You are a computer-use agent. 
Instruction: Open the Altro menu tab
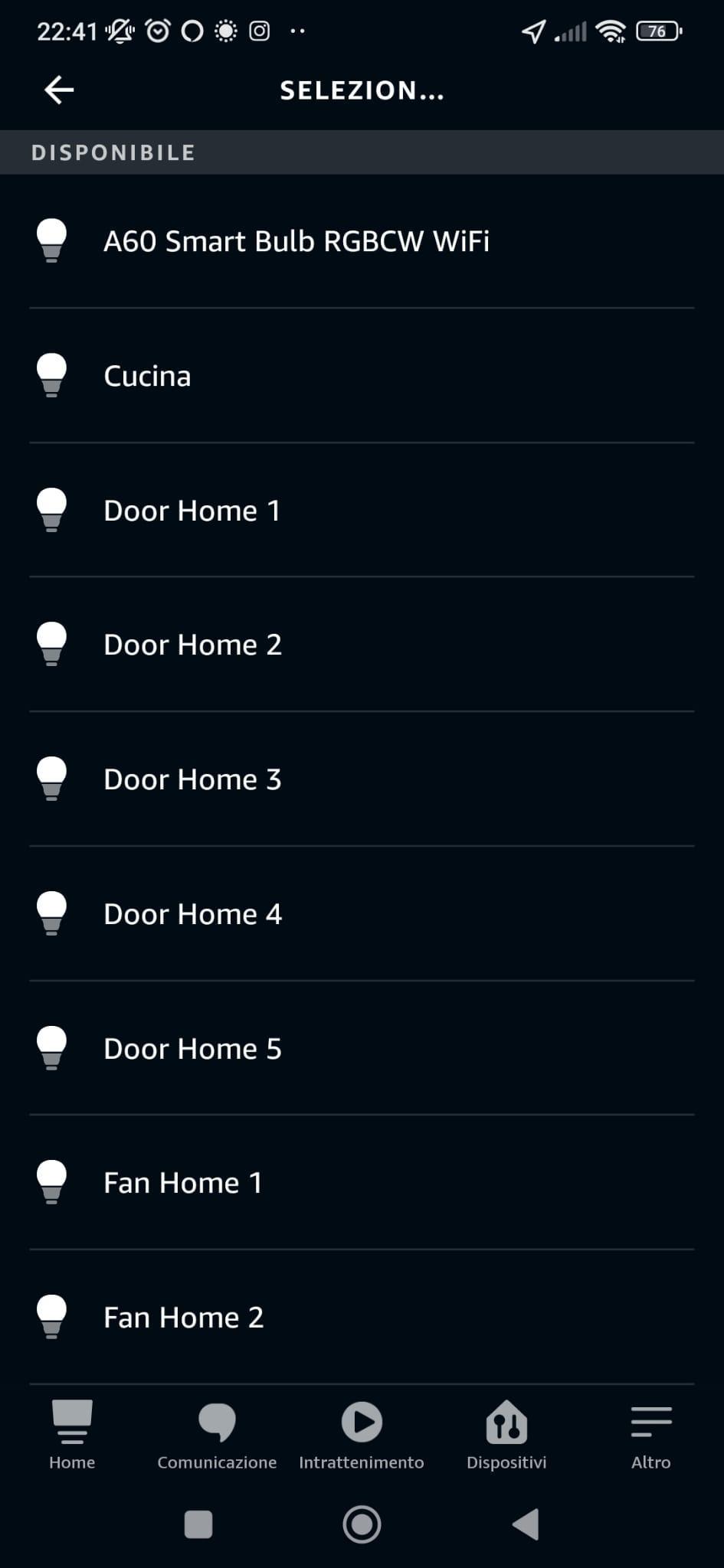(651, 1435)
